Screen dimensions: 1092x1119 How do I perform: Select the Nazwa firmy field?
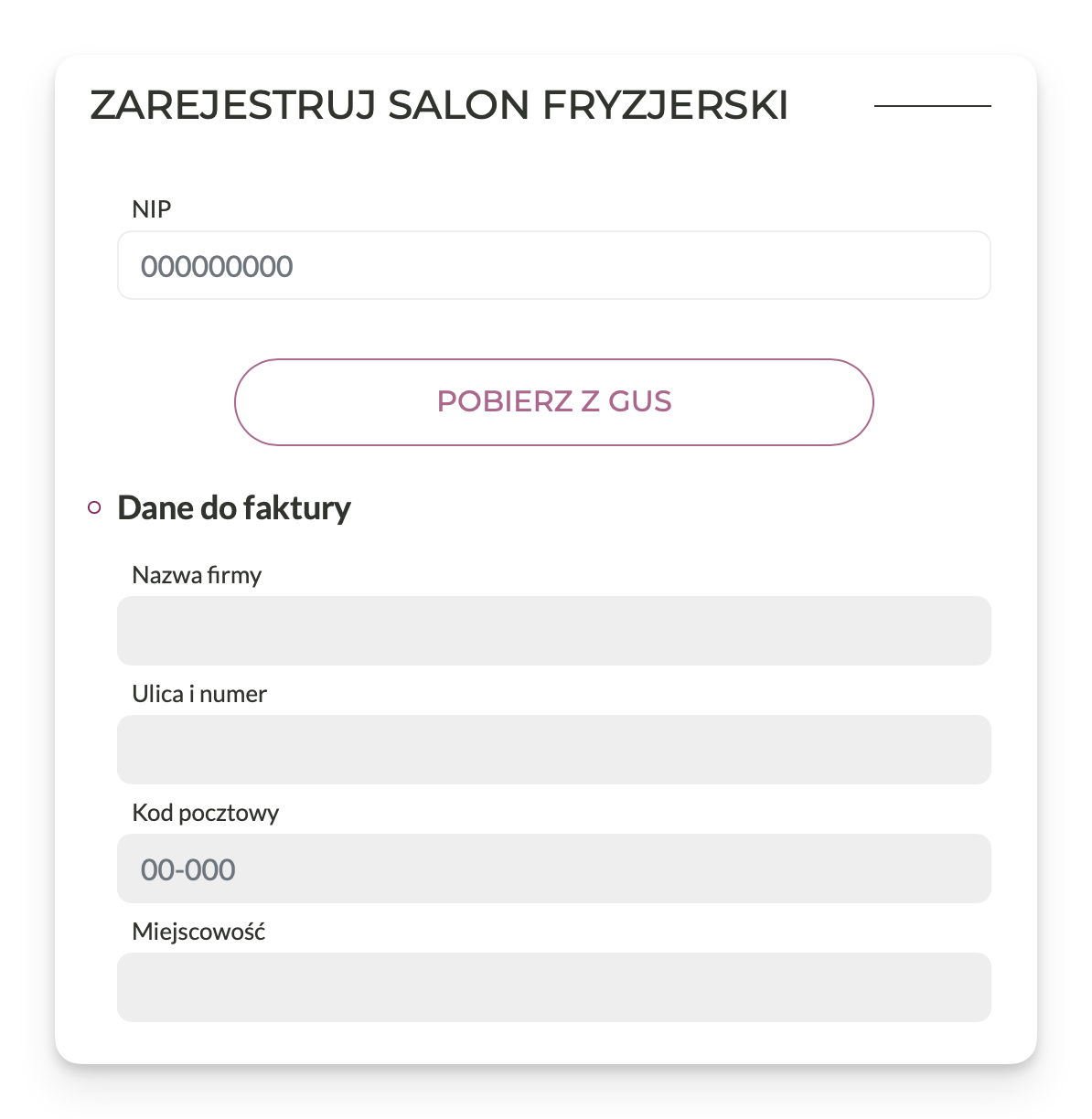(553, 631)
